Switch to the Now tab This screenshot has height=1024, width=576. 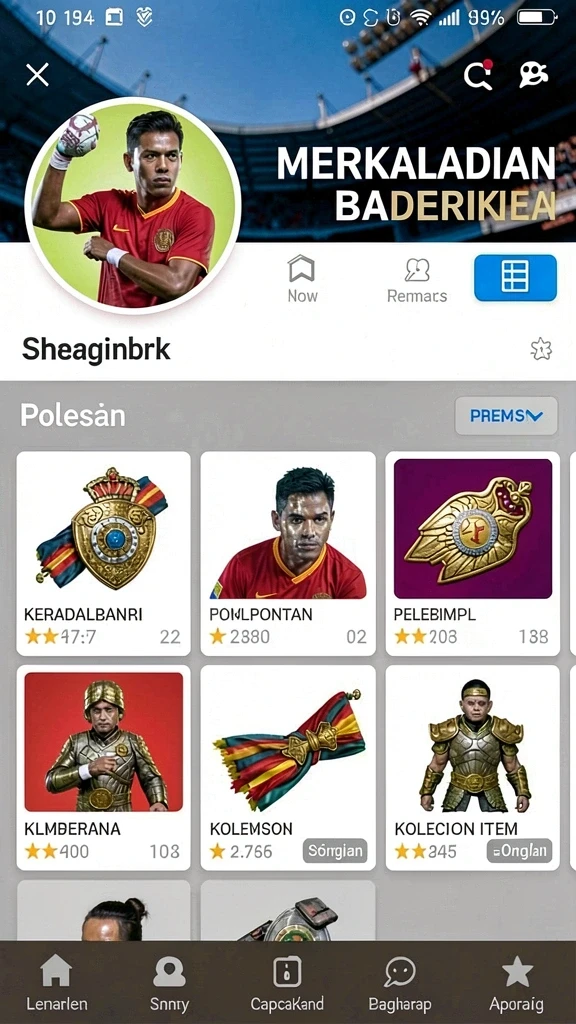point(302,279)
